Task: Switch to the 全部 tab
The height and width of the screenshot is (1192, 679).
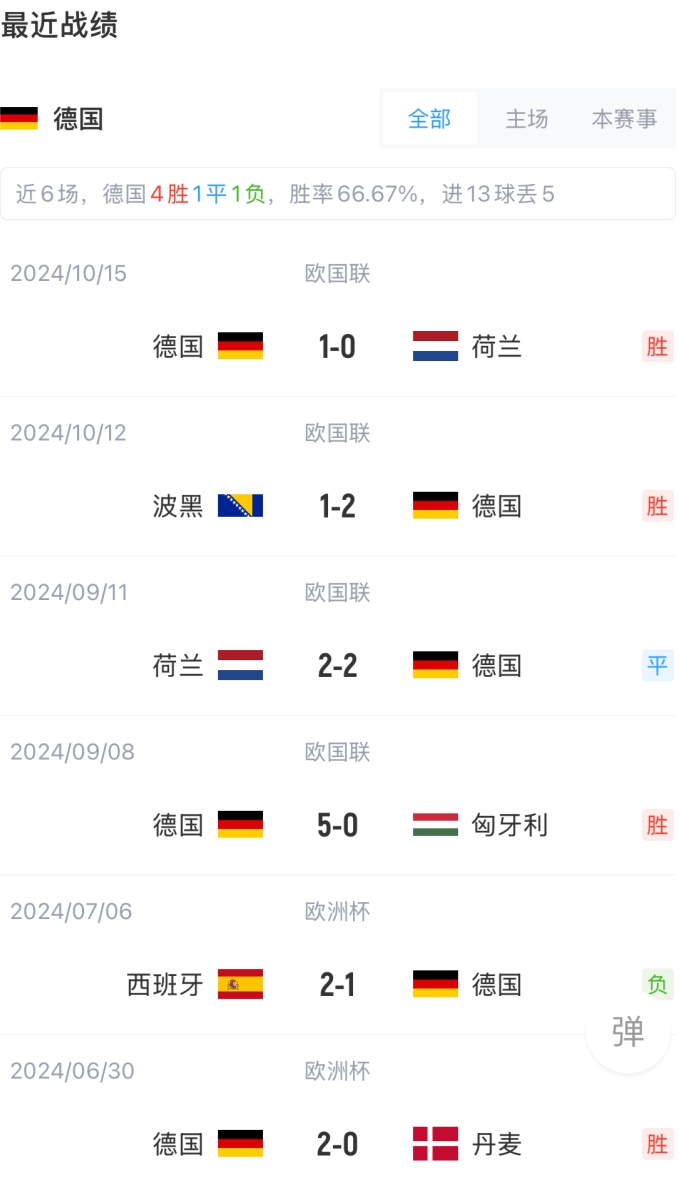Action: click(x=430, y=119)
